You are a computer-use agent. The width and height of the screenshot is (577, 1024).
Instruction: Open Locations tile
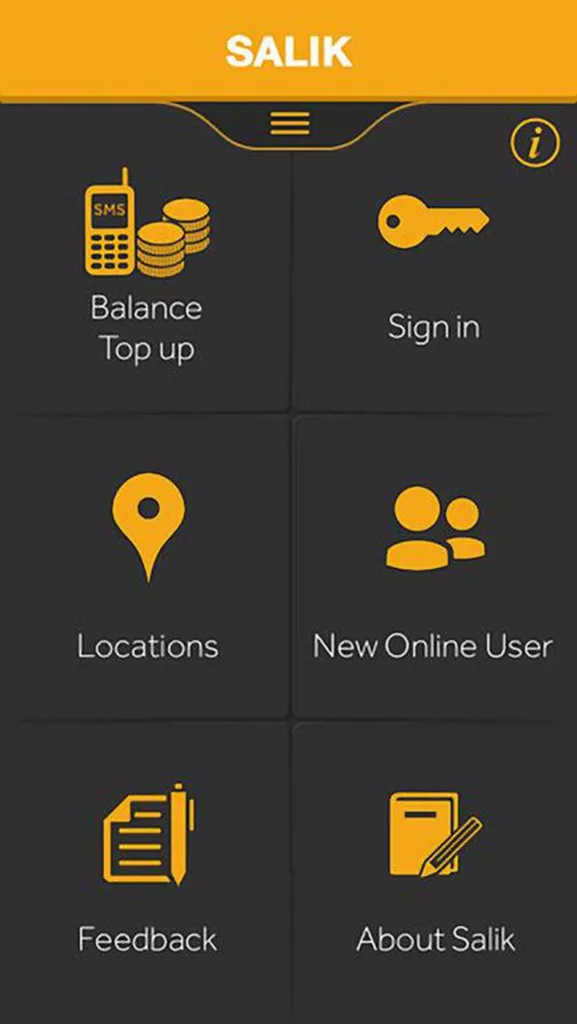coord(145,565)
